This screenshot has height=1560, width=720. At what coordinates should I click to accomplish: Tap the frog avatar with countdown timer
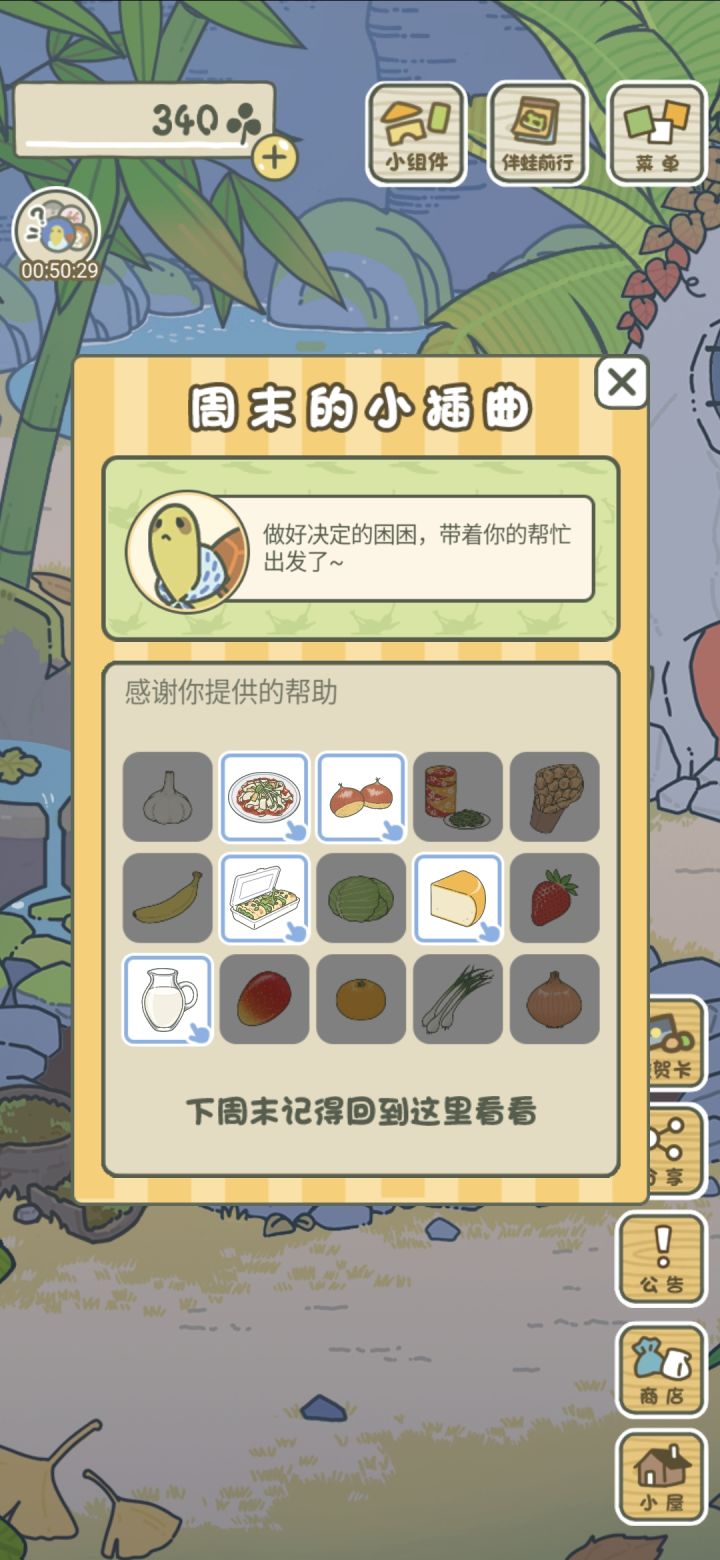[x=55, y=233]
